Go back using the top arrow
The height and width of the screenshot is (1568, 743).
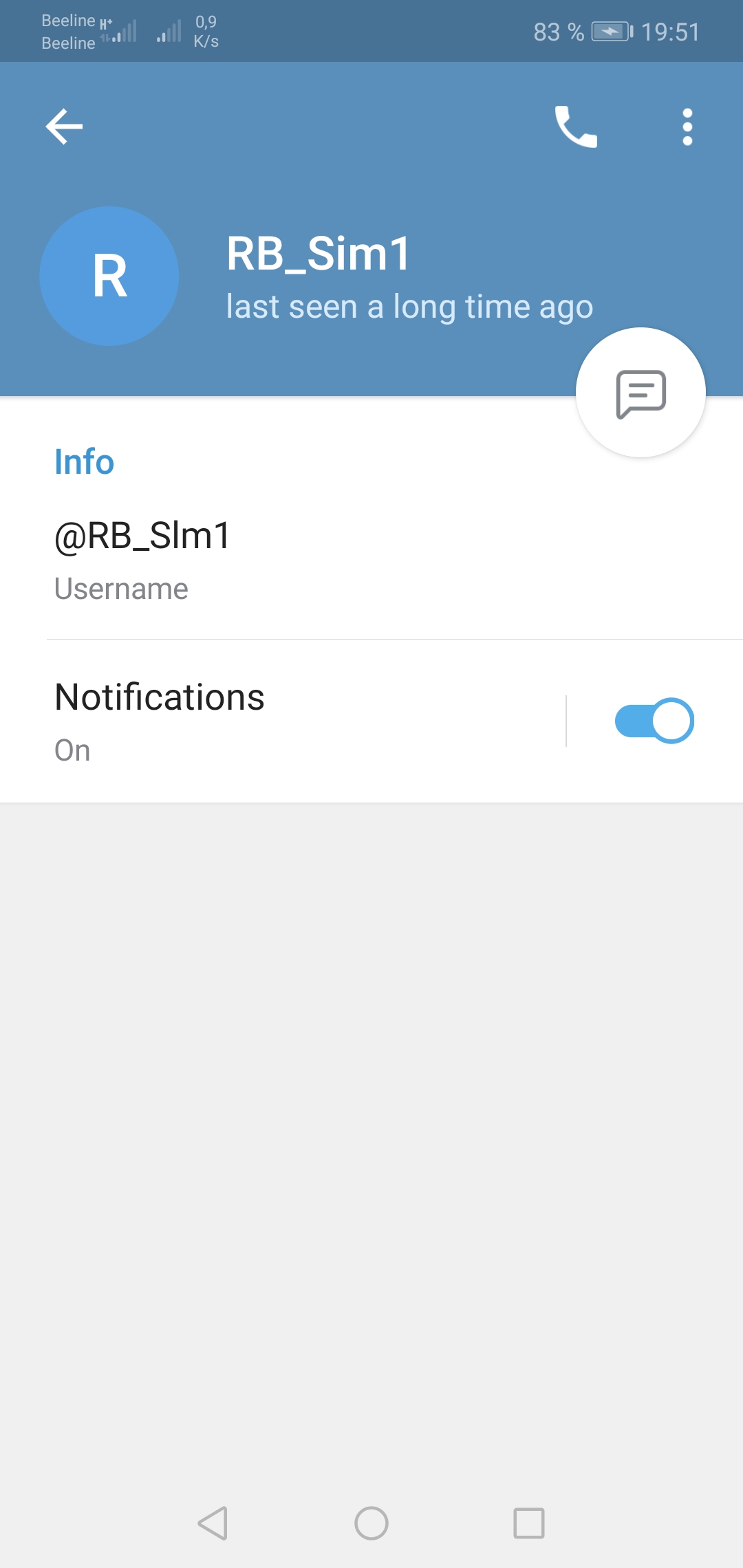point(64,127)
